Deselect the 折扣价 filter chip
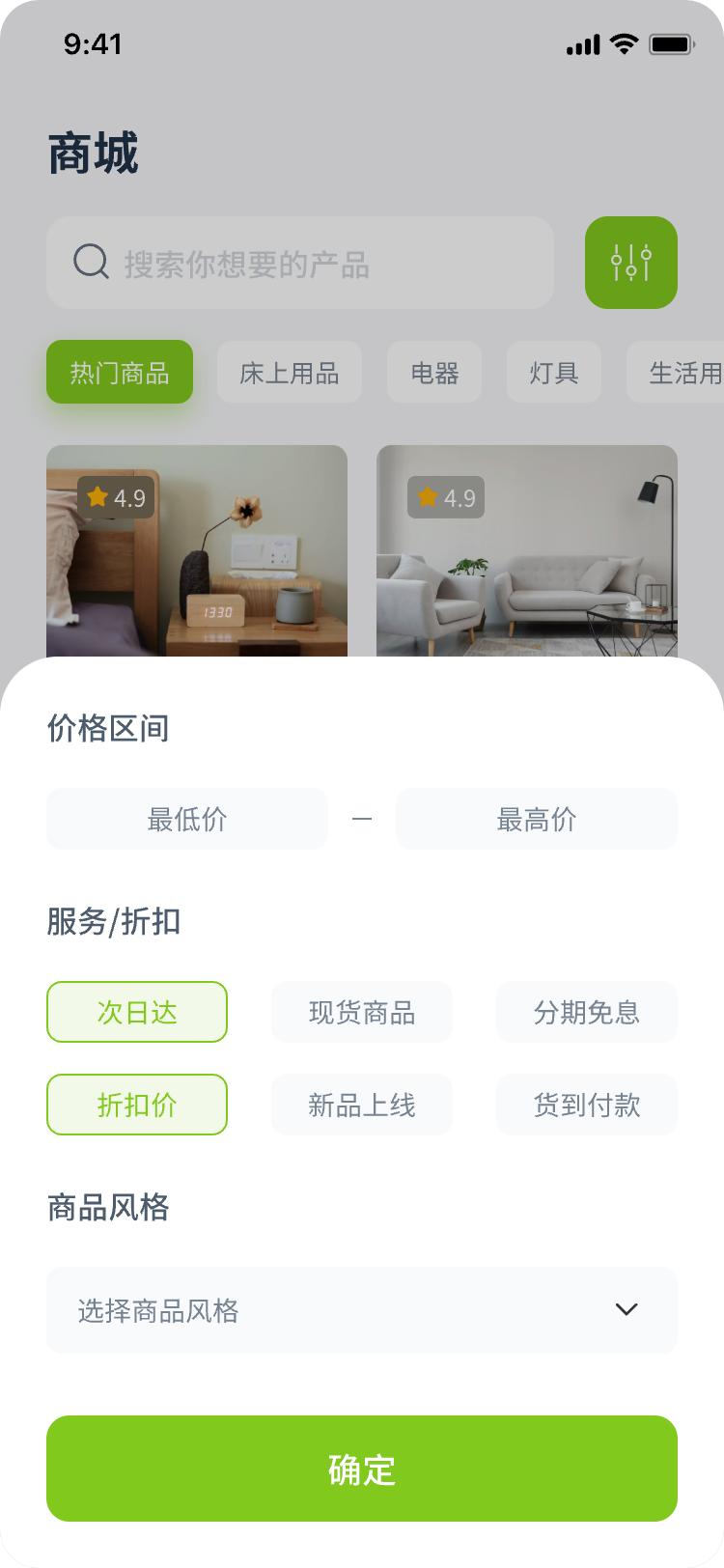Screen dimensions: 724x1568 [x=137, y=1105]
